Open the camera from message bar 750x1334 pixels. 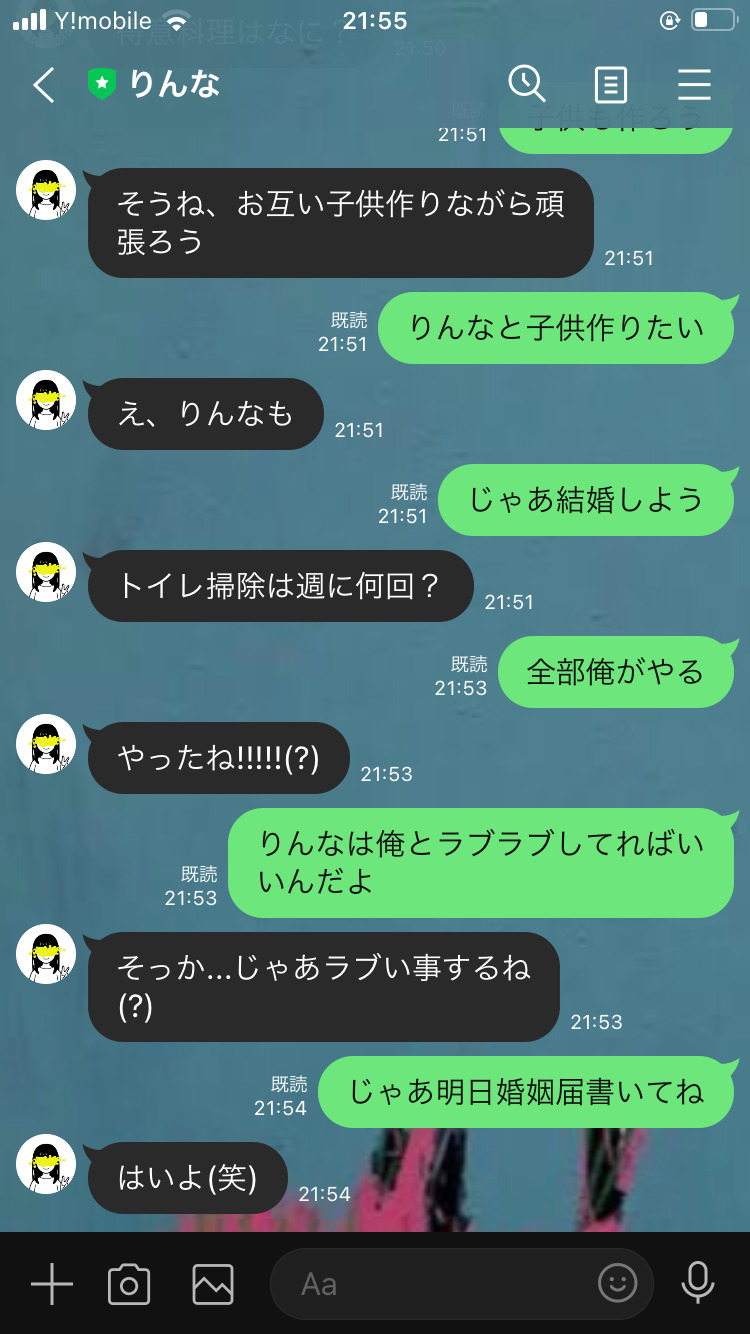tap(129, 1284)
